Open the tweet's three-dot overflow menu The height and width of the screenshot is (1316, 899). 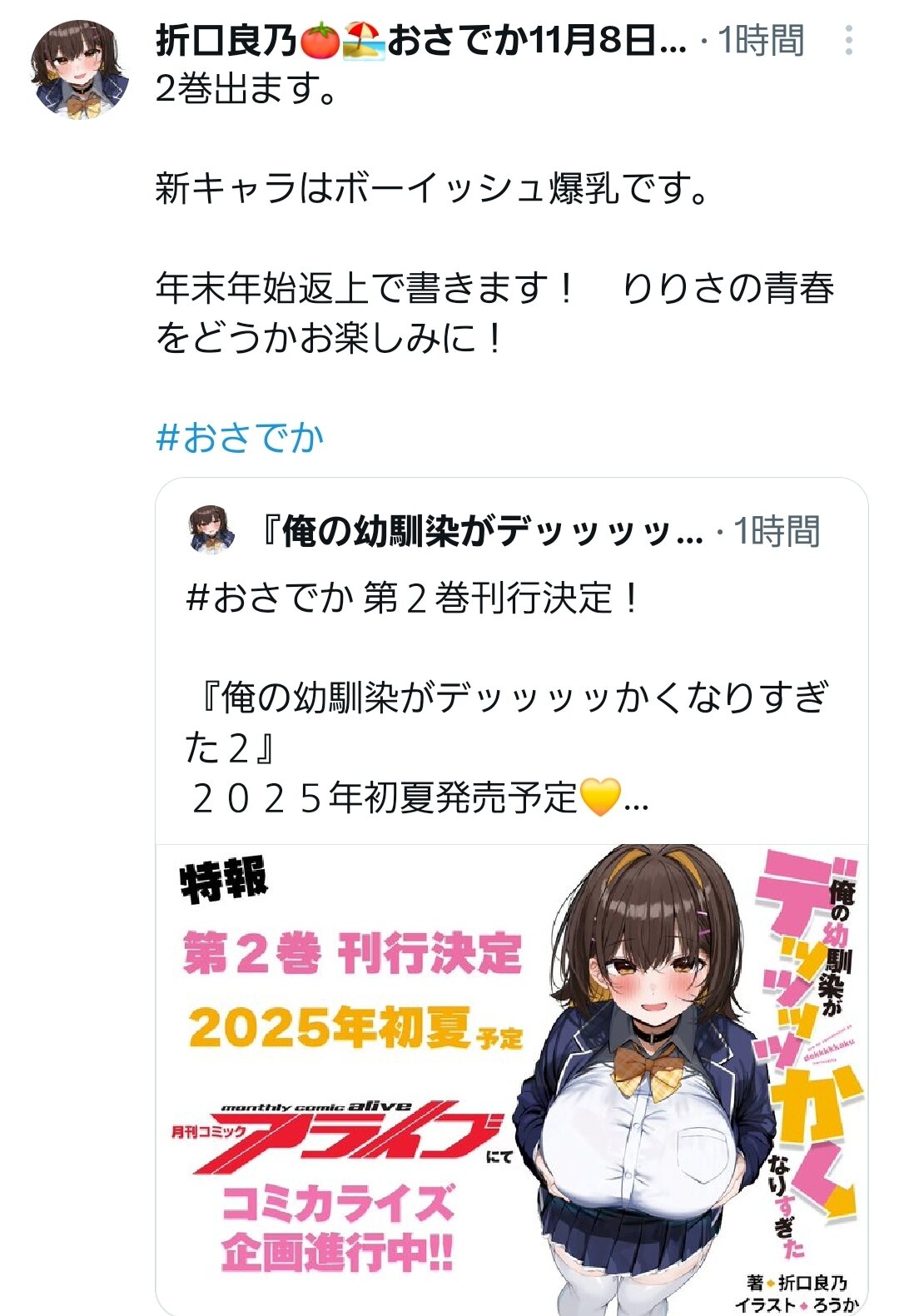pos(848,40)
